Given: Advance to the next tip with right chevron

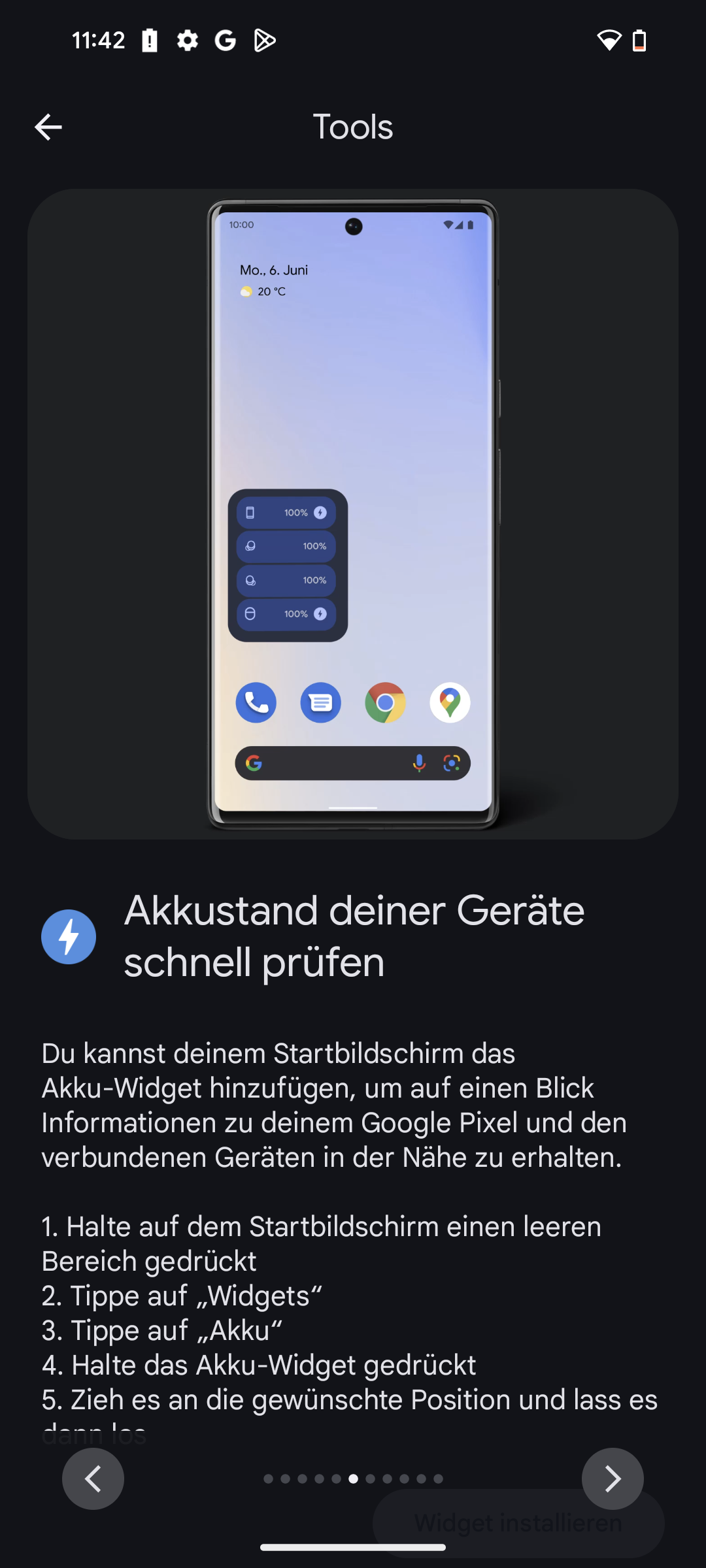Looking at the screenshot, I should coord(613,1478).
